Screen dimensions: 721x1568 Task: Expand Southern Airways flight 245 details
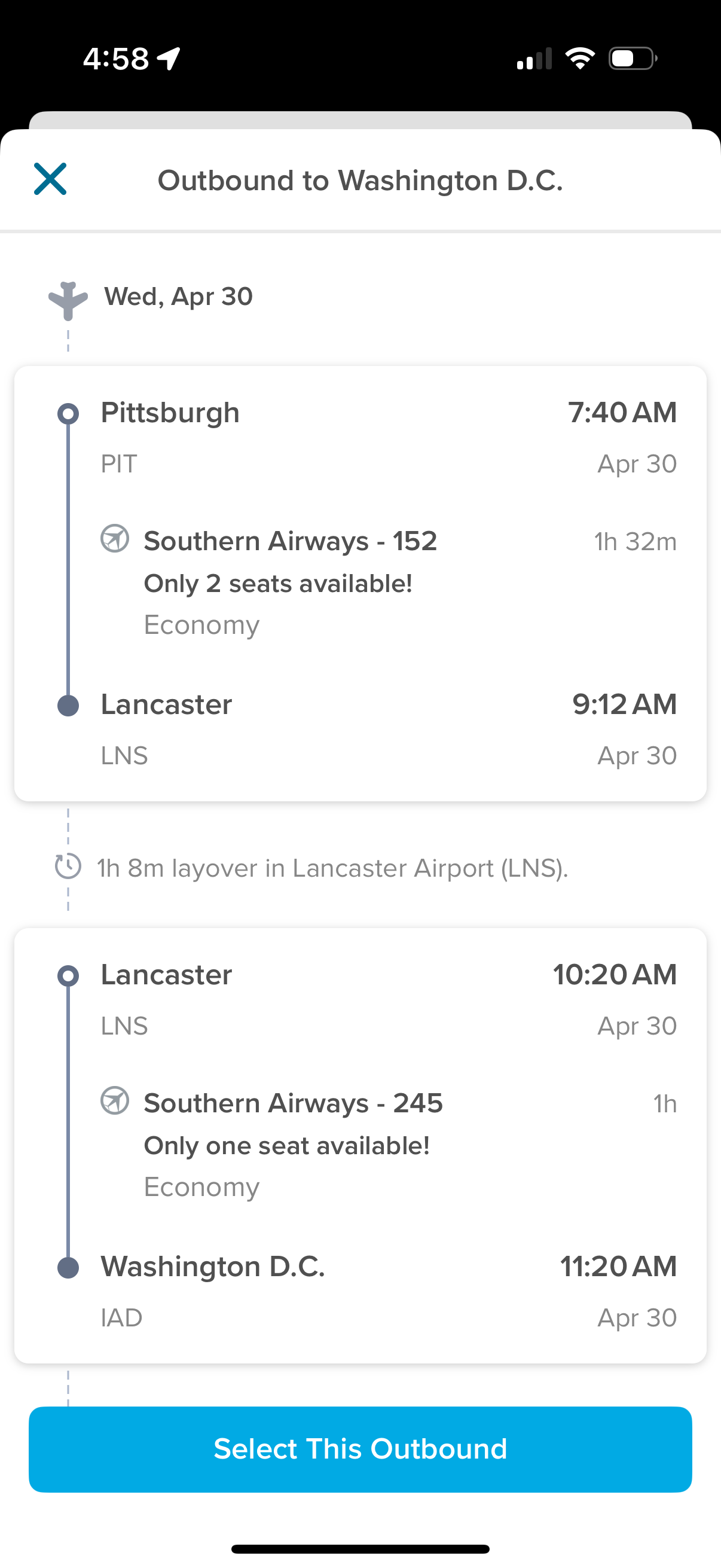[x=294, y=1102]
